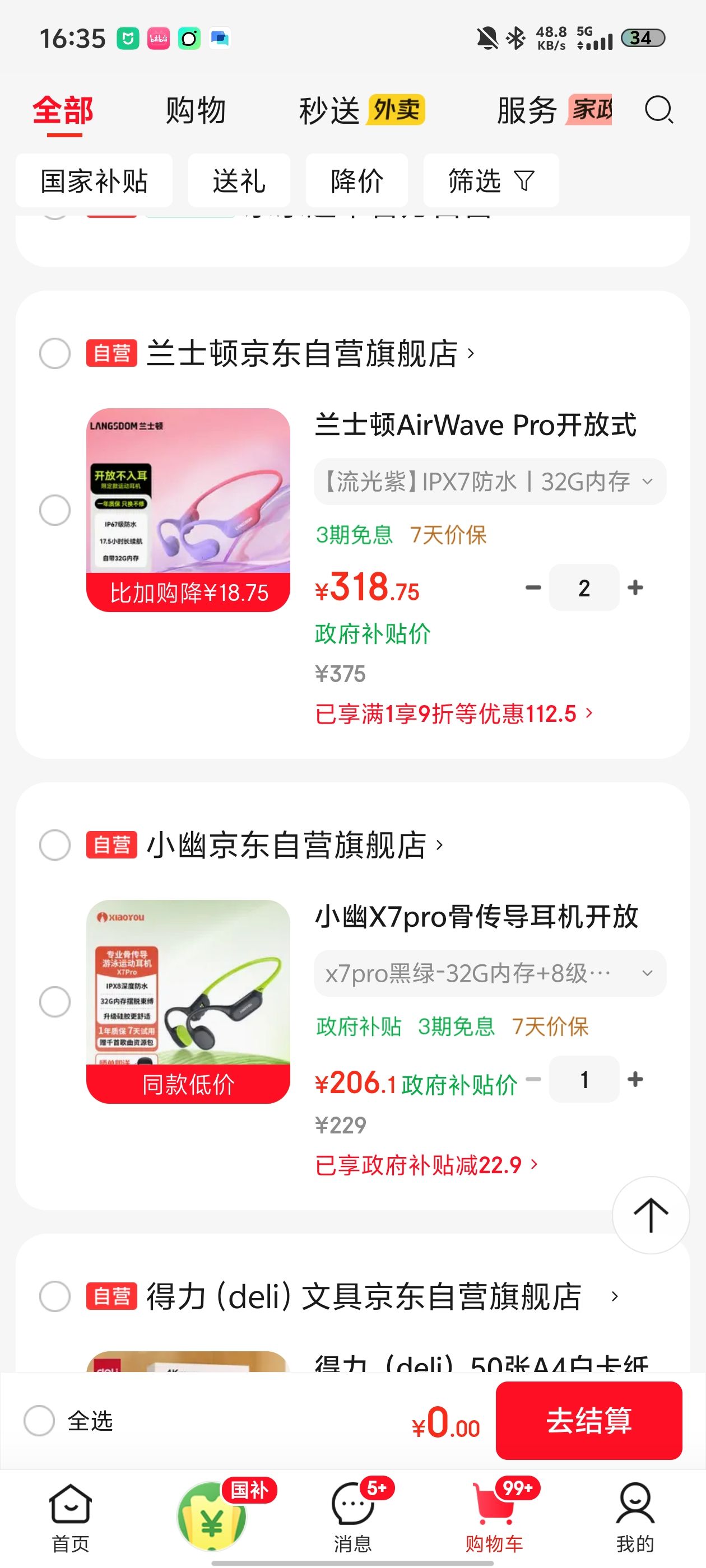Filter cart by 降价 items
This screenshot has height=1568, width=706.
356,181
